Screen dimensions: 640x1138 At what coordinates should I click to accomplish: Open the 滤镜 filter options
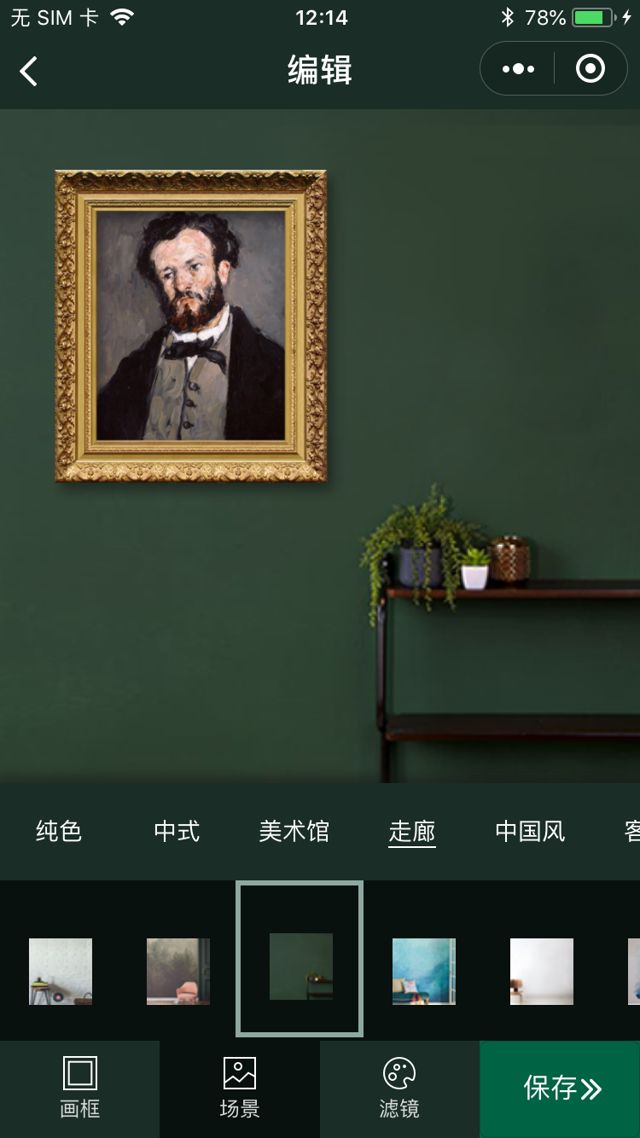coord(400,1088)
